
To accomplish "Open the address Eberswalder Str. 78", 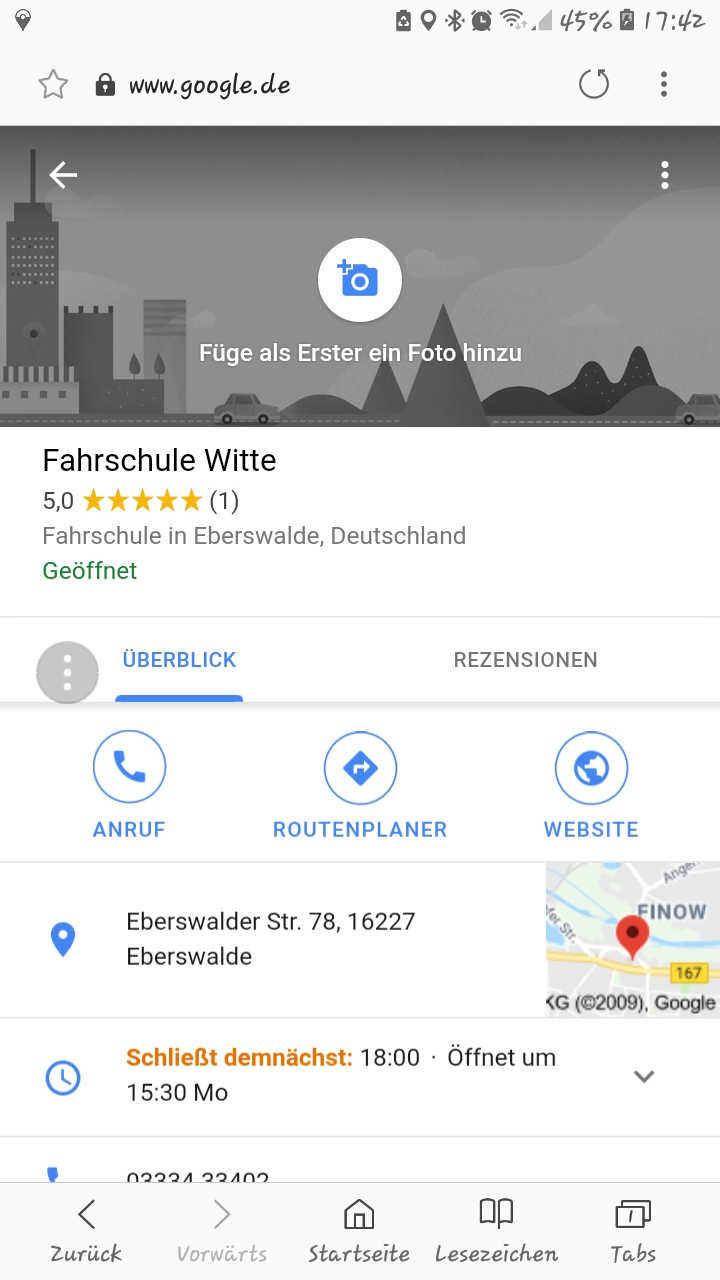I will 270,939.
